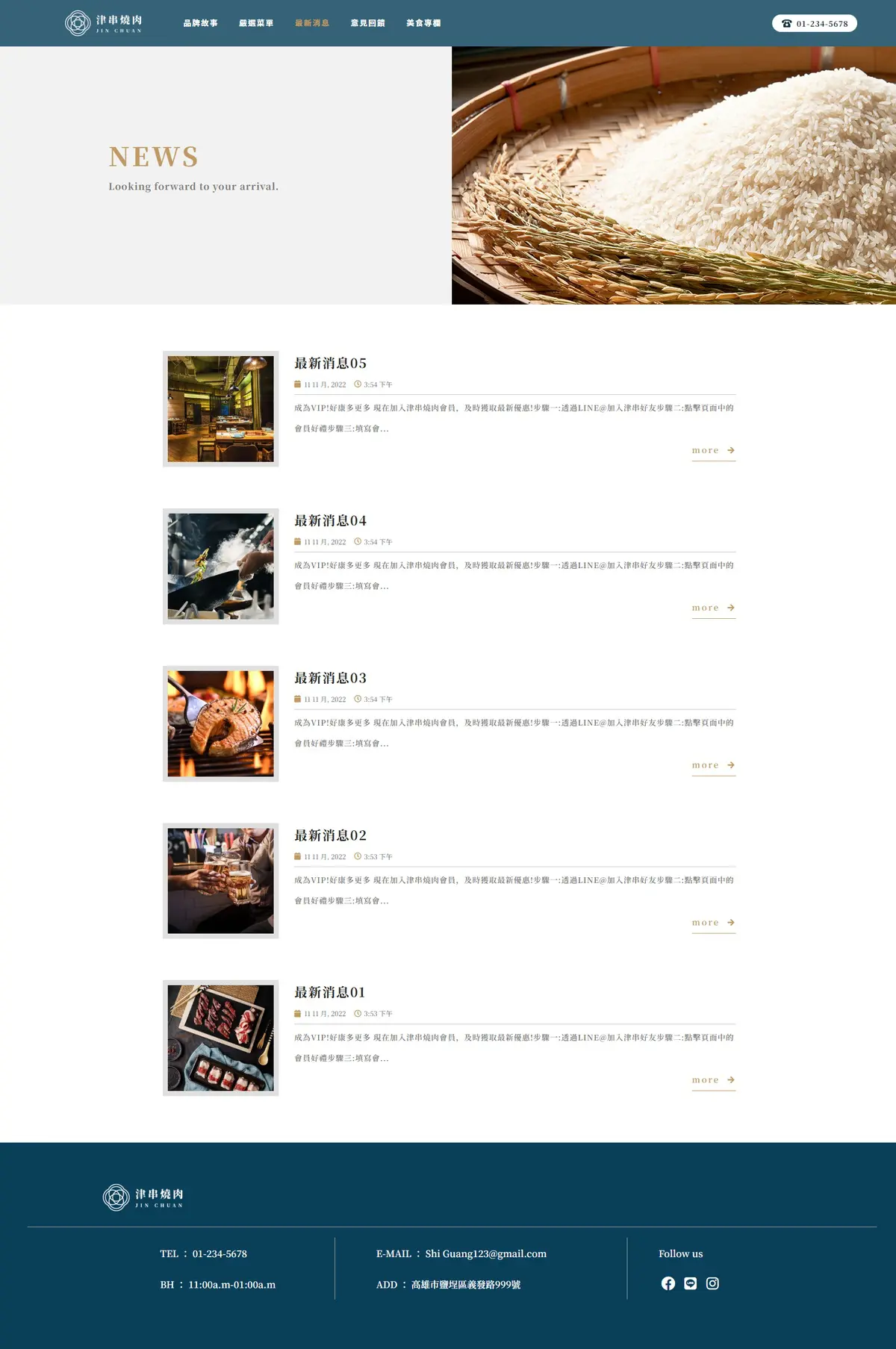This screenshot has height=1349, width=896.
Task: Open the 意見回饋 feedback page
Action: pyautogui.click(x=367, y=23)
